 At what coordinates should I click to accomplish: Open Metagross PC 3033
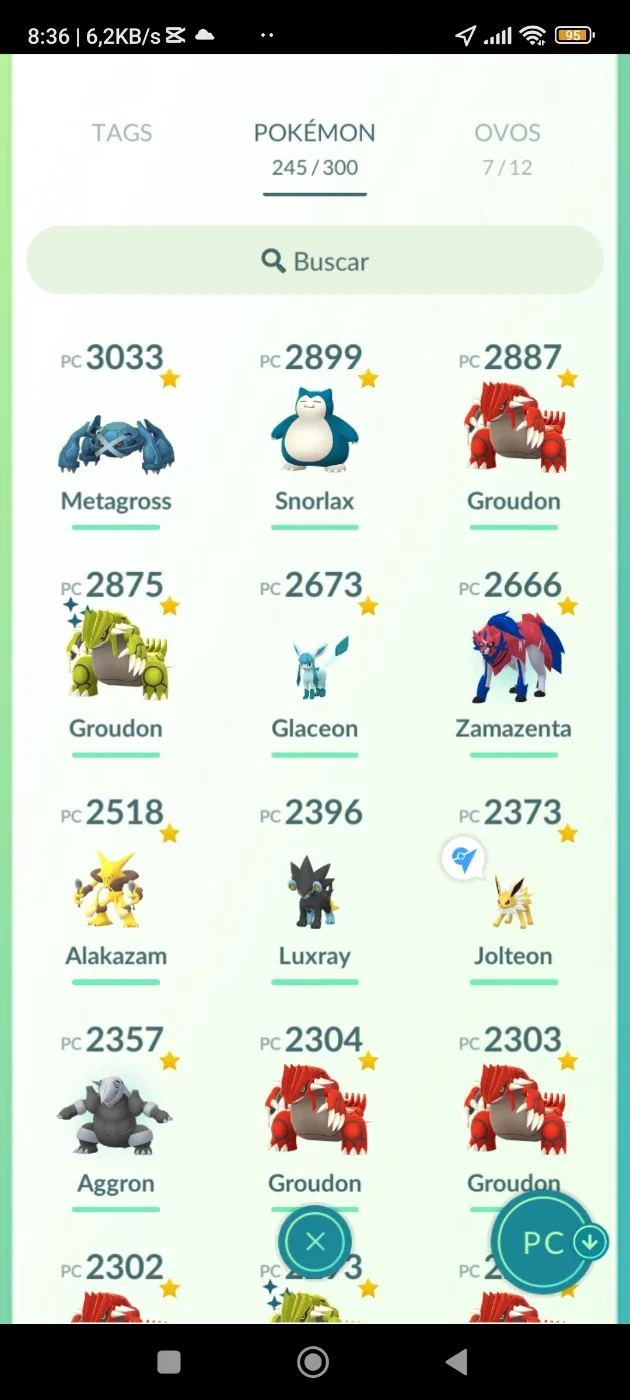pyautogui.click(x=116, y=430)
